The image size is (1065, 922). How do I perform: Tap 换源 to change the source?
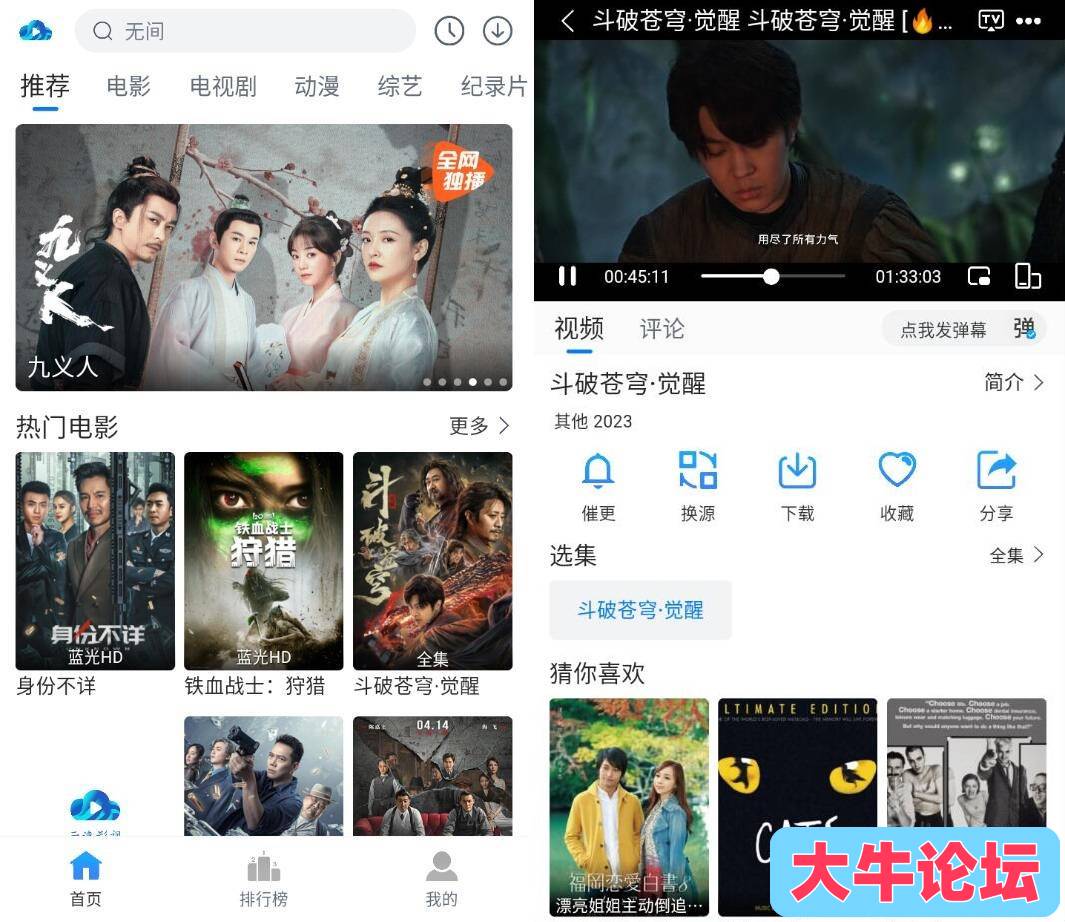click(x=698, y=486)
